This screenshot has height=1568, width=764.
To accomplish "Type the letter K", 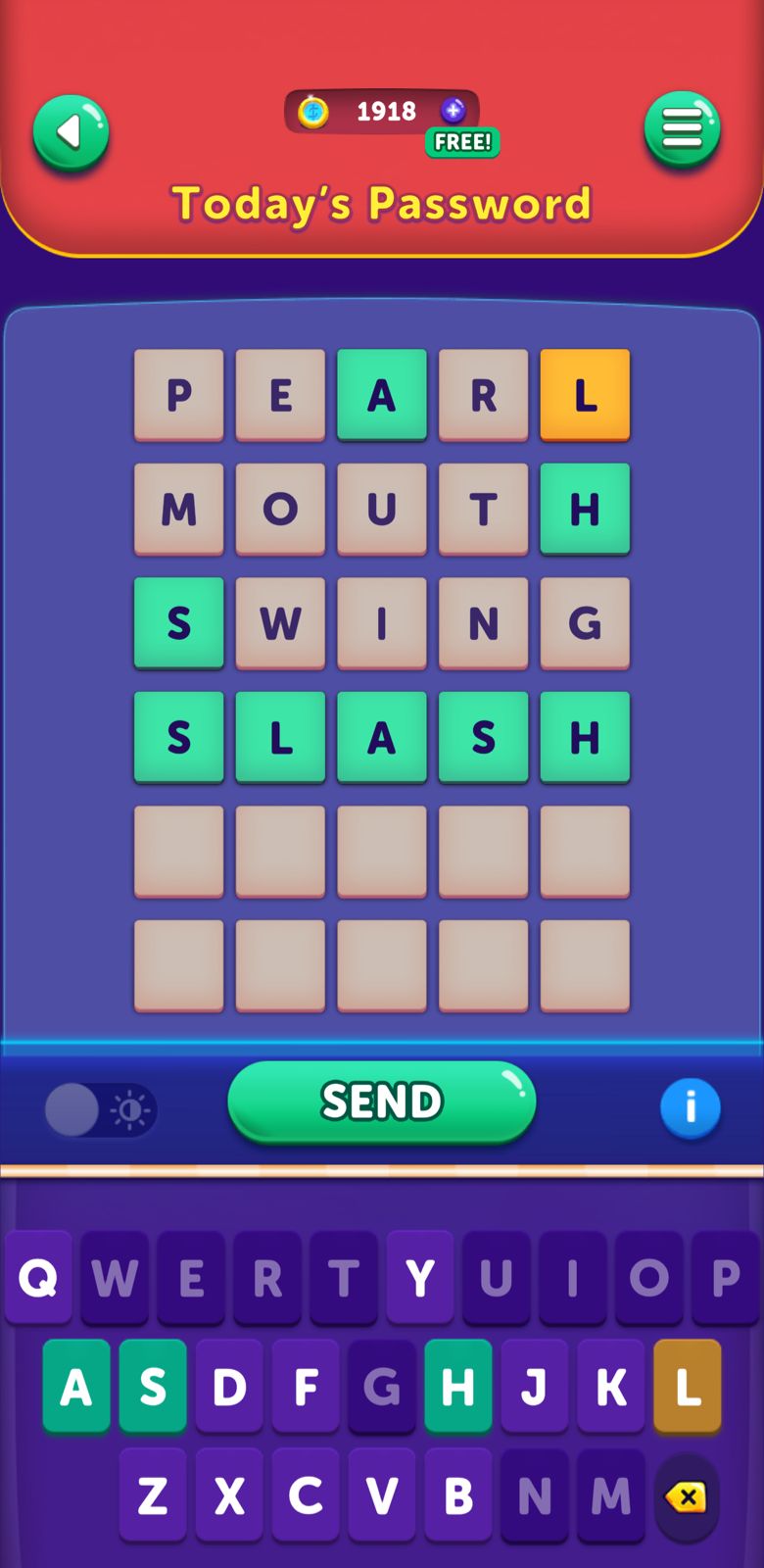I will 611,1387.
